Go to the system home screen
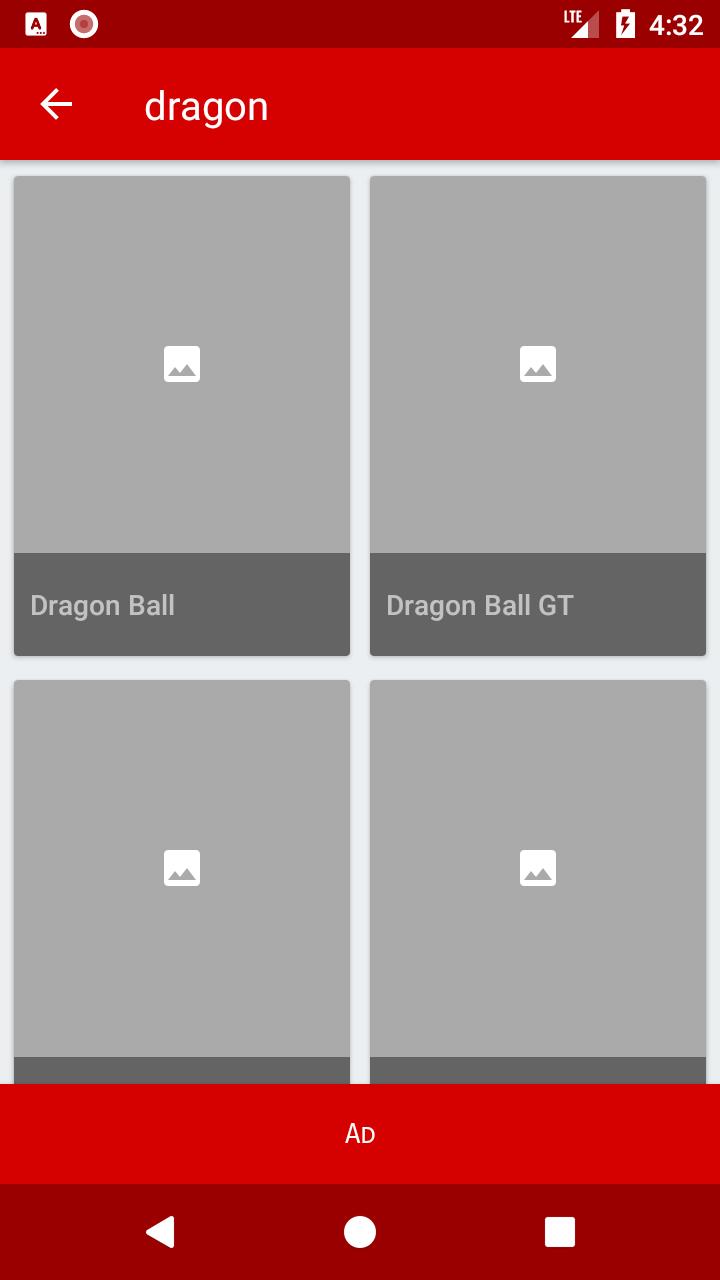The image size is (720, 1280). (360, 1232)
